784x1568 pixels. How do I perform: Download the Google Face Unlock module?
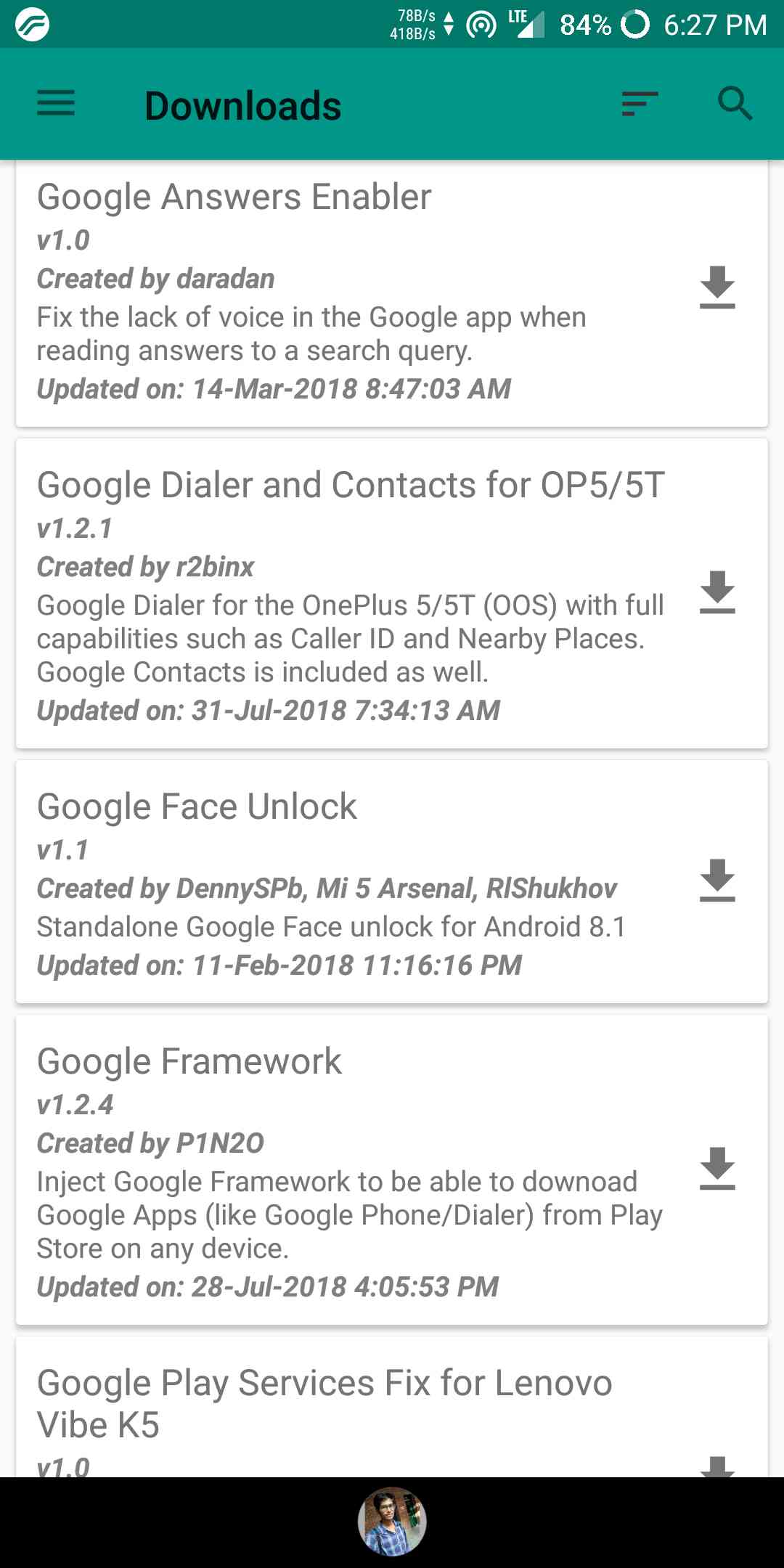pos(717,881)
